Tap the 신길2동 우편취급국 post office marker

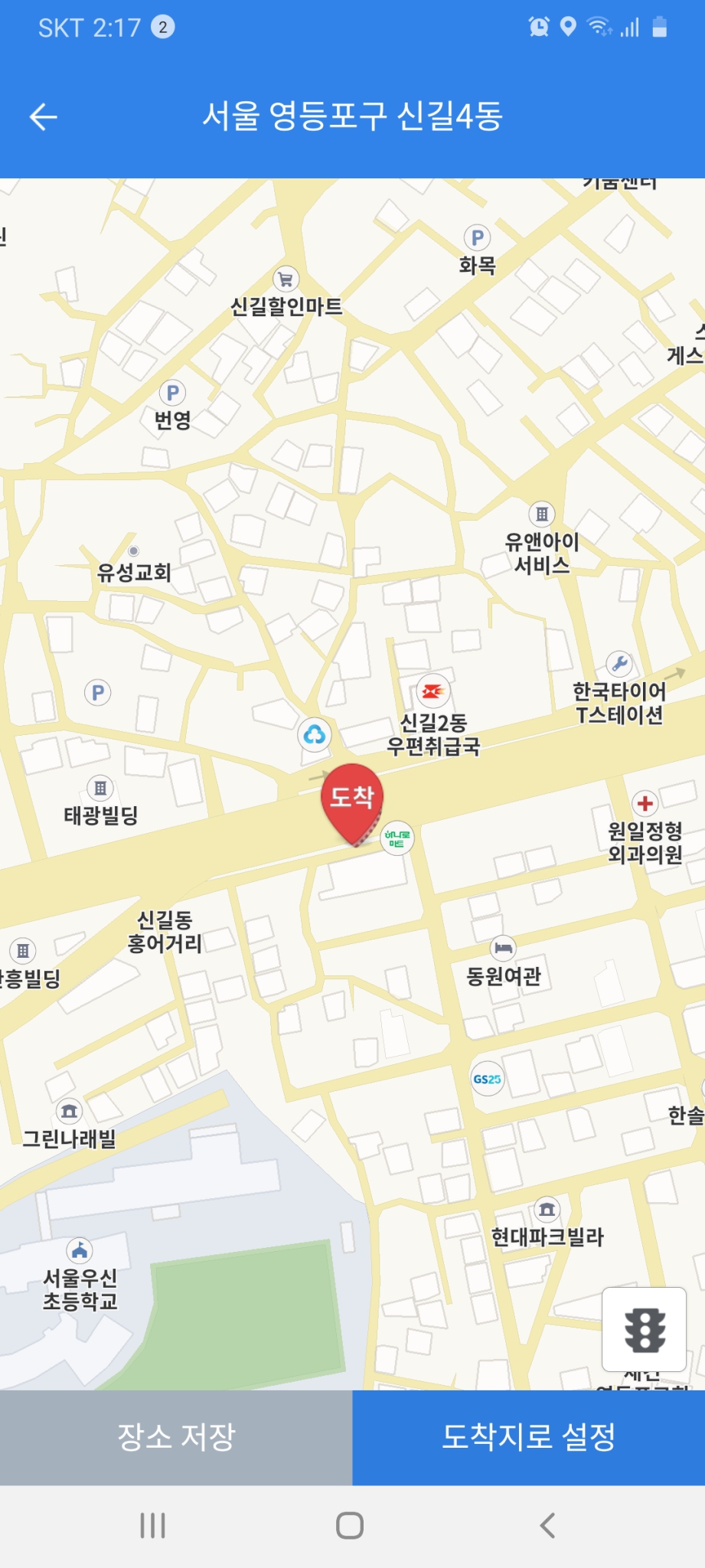coord(435,691)
